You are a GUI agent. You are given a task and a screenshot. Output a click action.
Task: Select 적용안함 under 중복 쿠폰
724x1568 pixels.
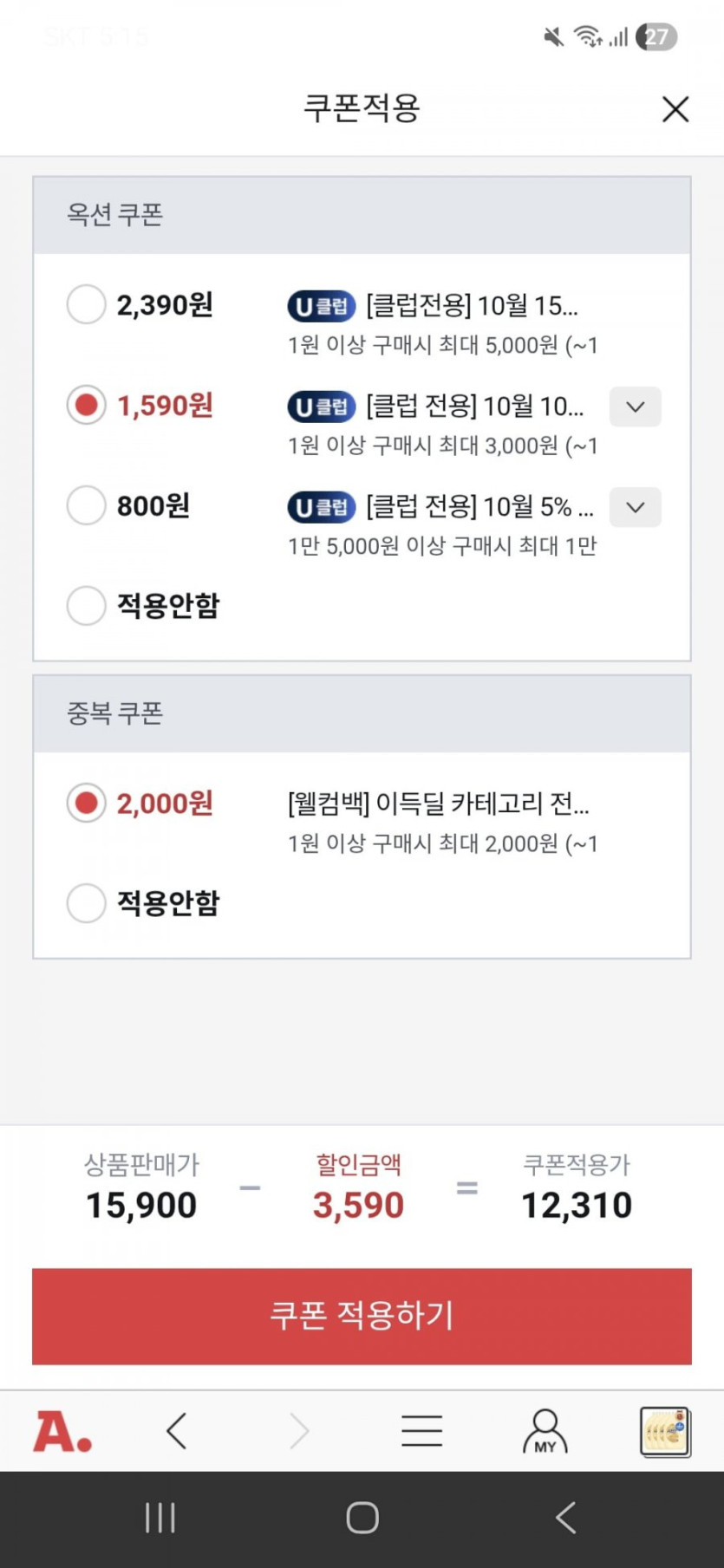[87, 903]
